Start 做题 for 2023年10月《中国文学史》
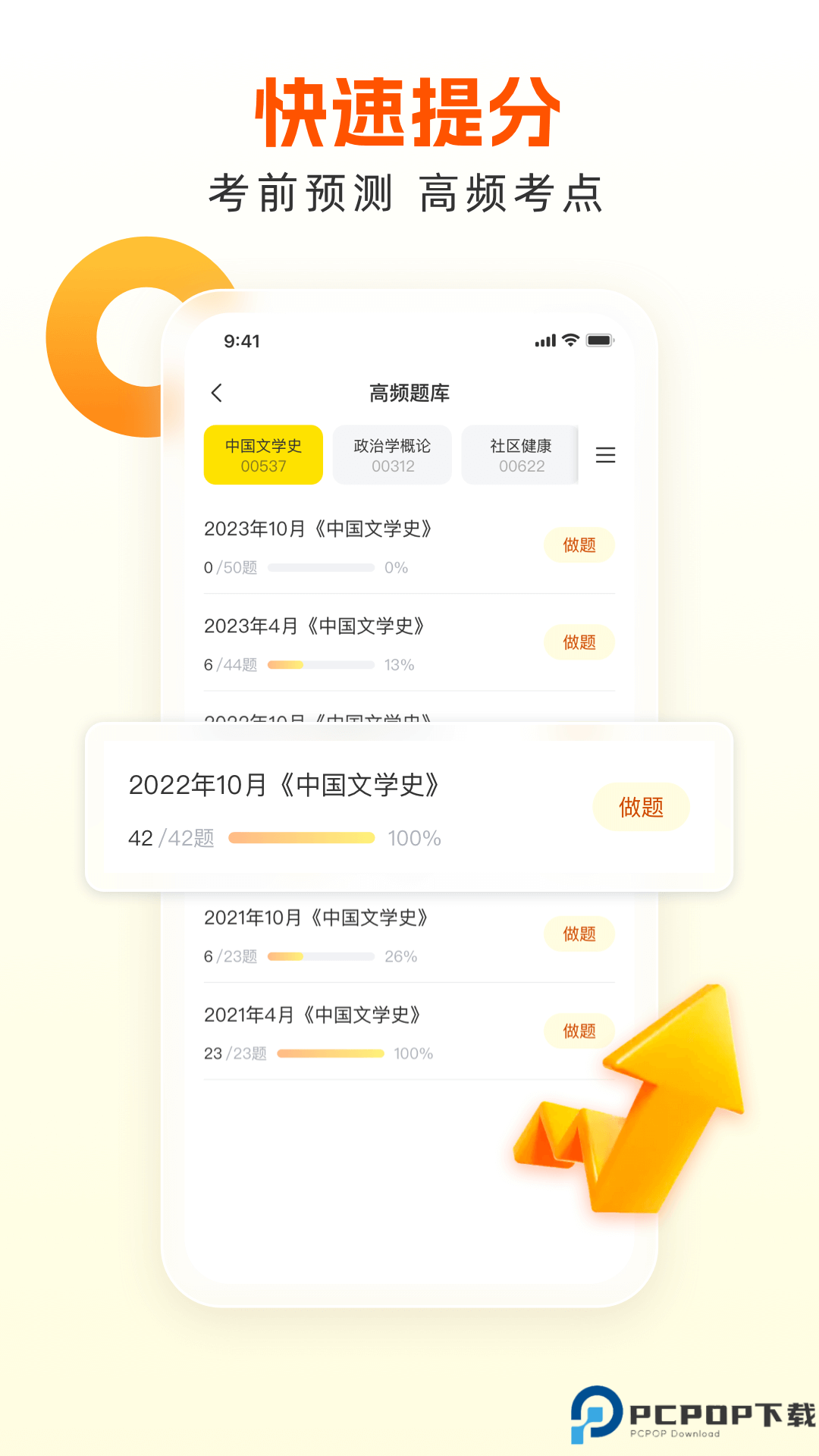 (x=579, y=545)
